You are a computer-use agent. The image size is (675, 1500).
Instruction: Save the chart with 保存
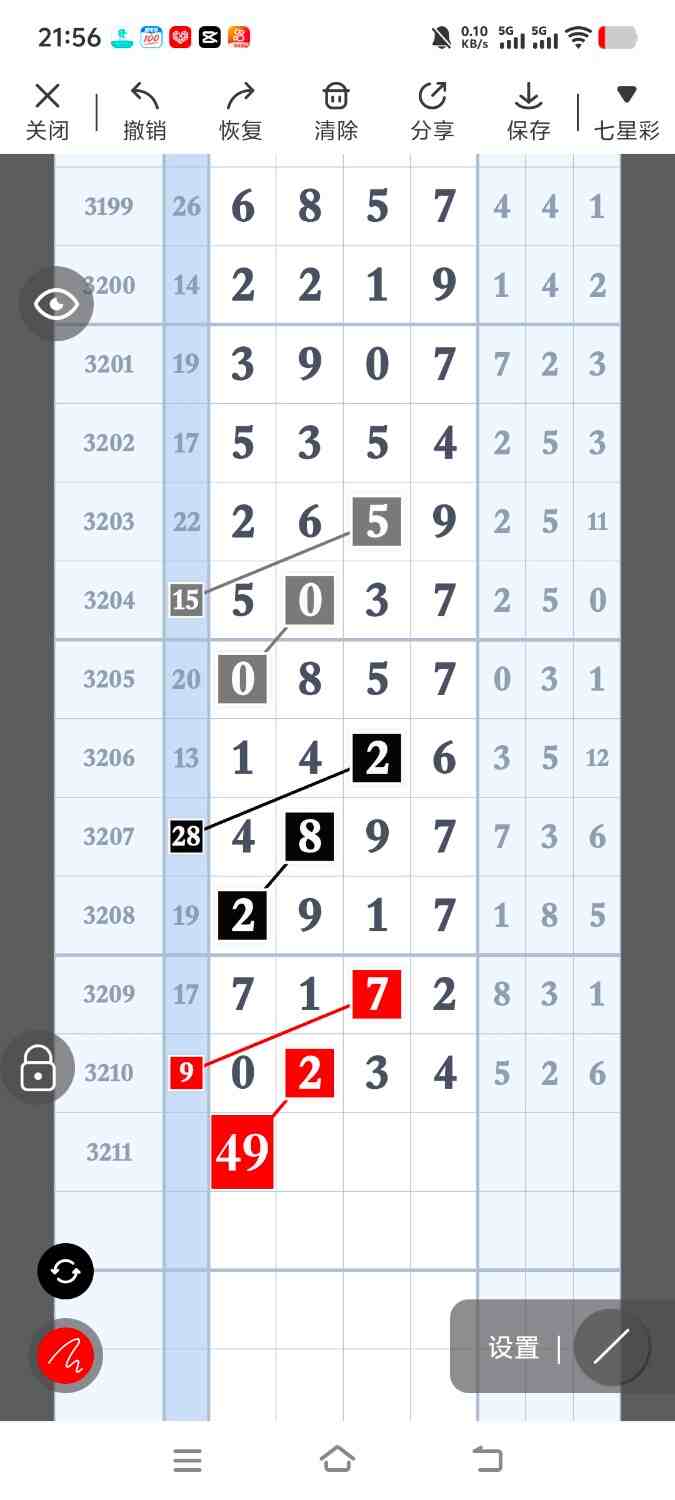click(528, 111)
